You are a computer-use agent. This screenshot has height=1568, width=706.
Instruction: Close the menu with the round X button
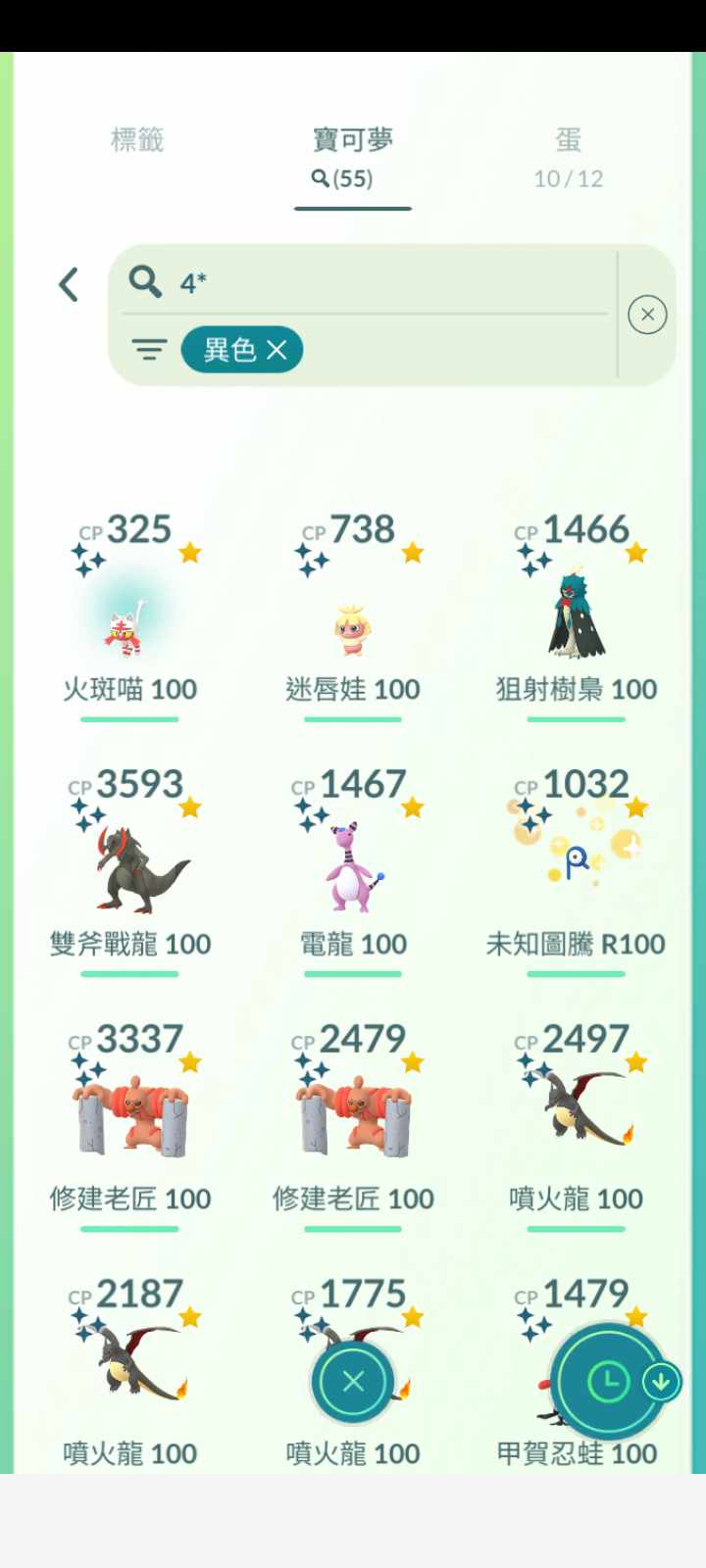coord(353,1382)
